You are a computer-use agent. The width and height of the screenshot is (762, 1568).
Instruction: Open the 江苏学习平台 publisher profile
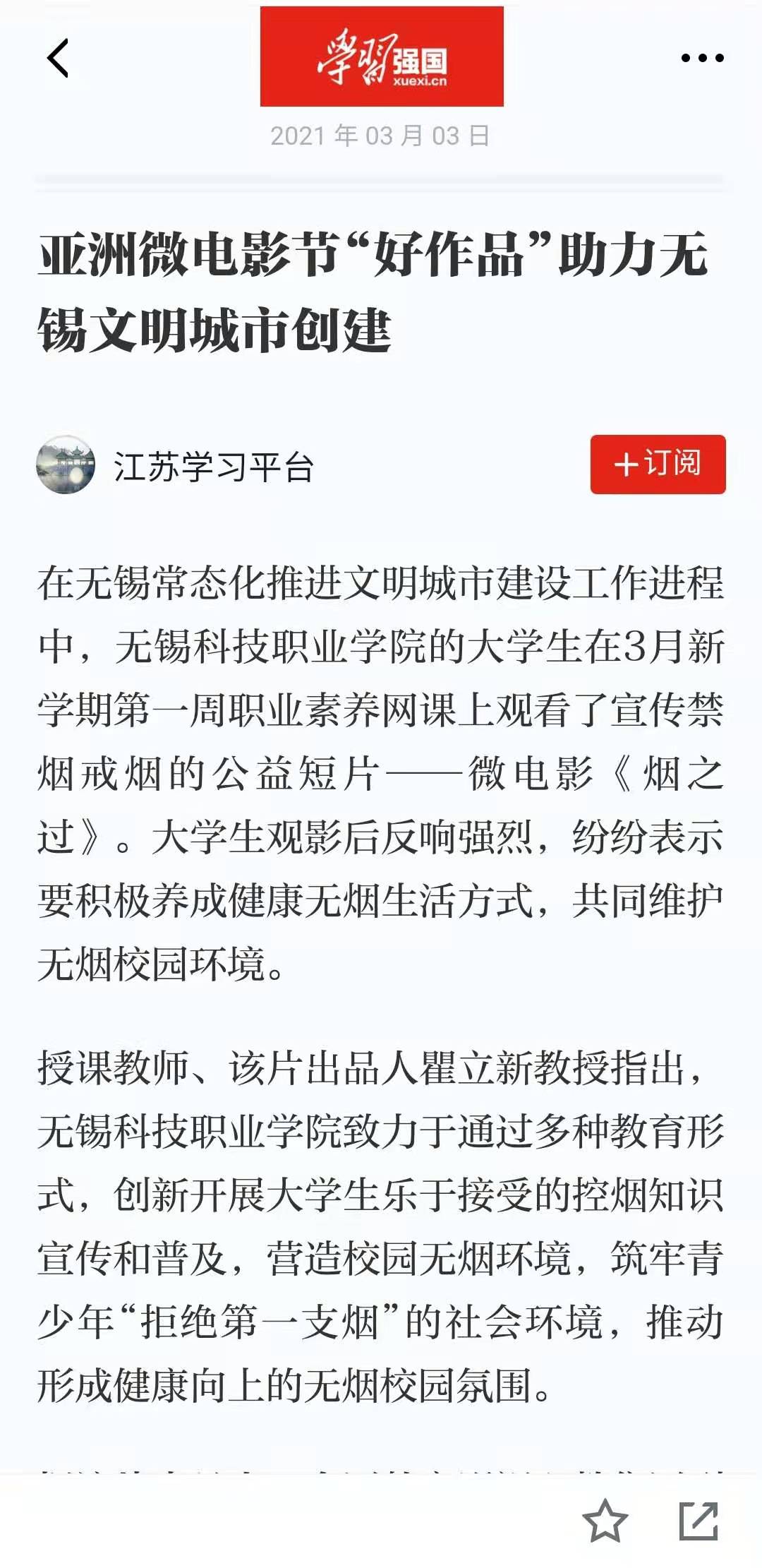(212, 466)
